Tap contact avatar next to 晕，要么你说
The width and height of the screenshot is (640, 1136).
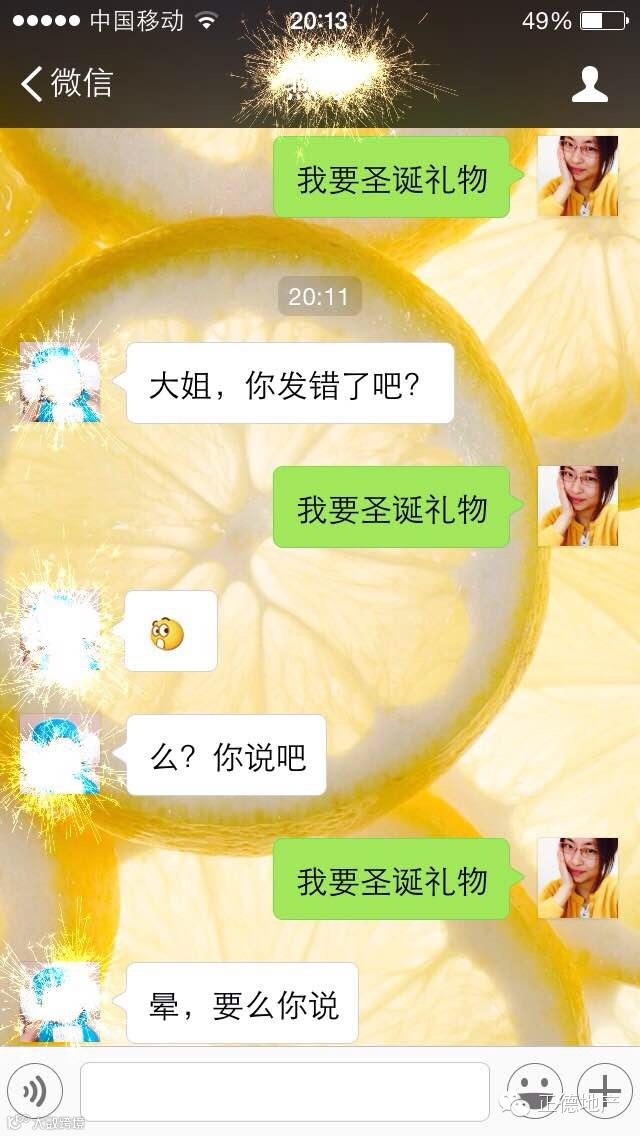pyautogui.click(x=61, y=1002)
